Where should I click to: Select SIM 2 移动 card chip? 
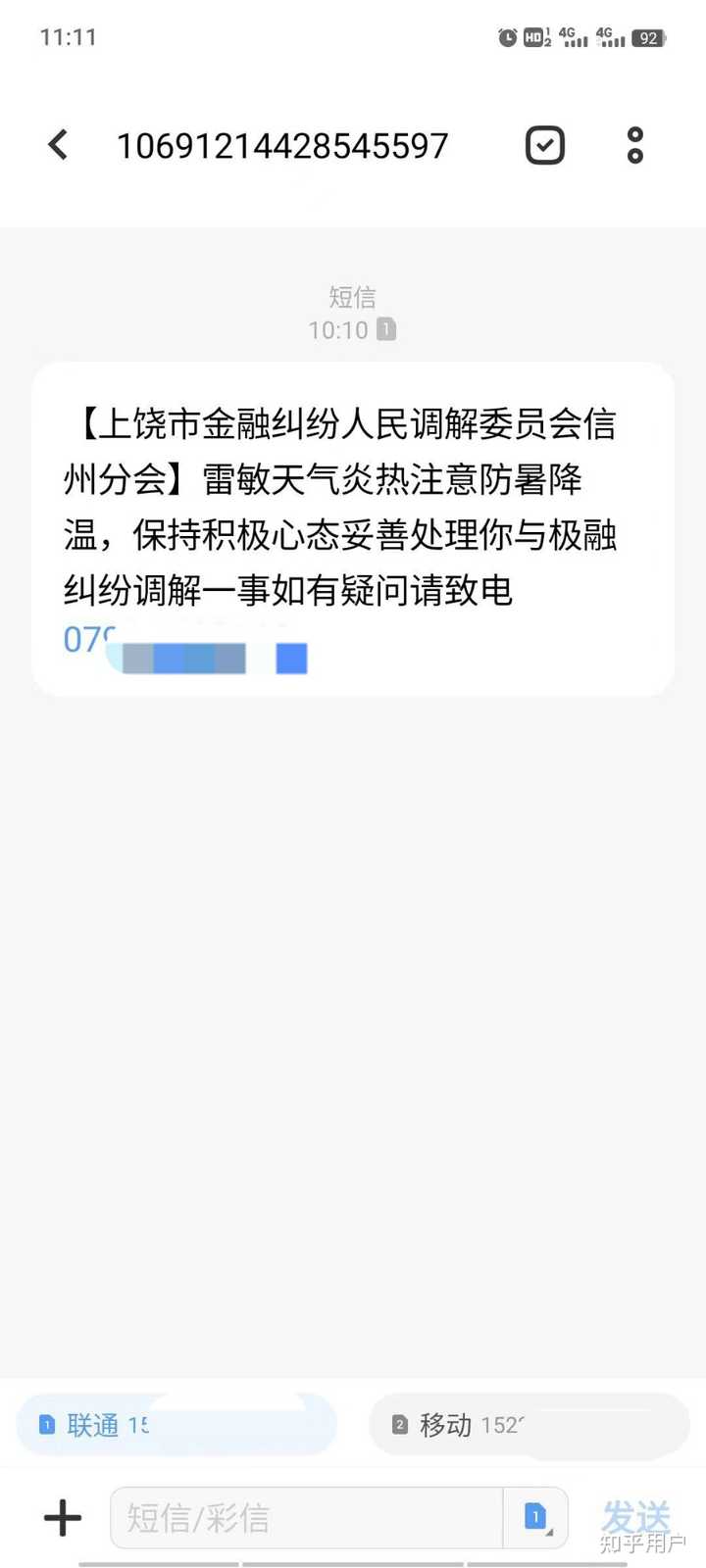pyautogui.click(x=528, y=1425)
